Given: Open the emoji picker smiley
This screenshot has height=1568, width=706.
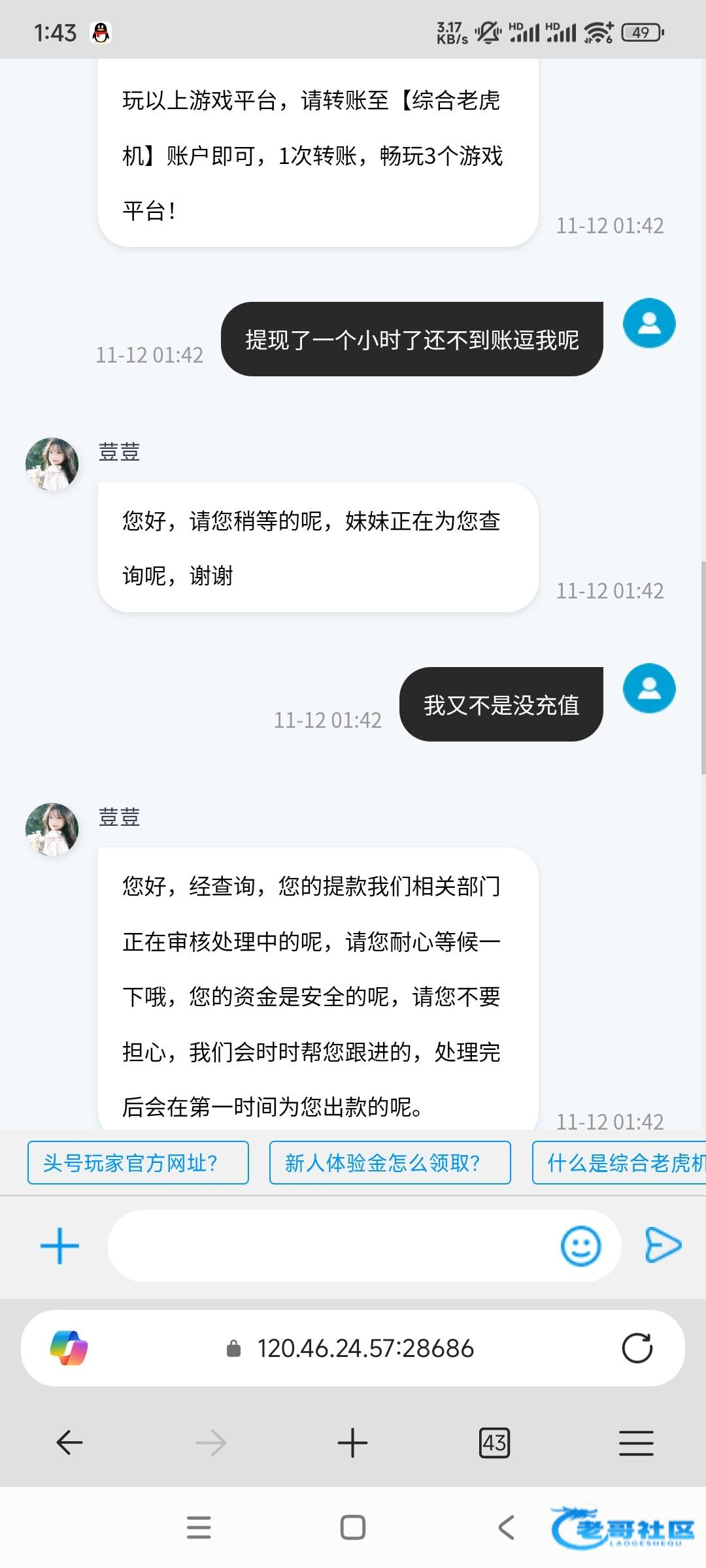Looking at the screenshot, I should pyautogui.click(x=580, y=1246).
